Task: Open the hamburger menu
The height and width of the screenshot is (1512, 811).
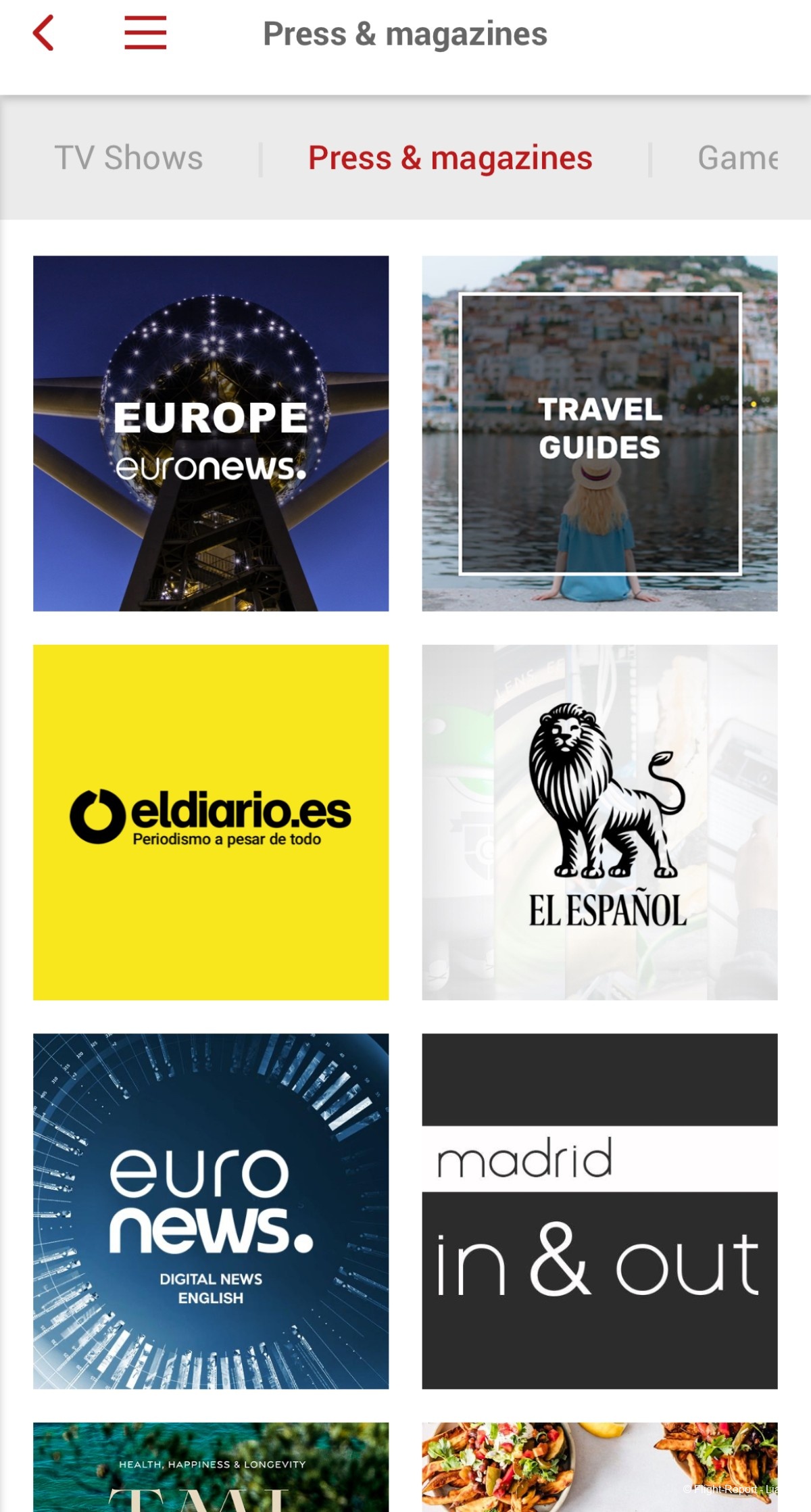Action: pyautogui.click(x=145, y=33)
